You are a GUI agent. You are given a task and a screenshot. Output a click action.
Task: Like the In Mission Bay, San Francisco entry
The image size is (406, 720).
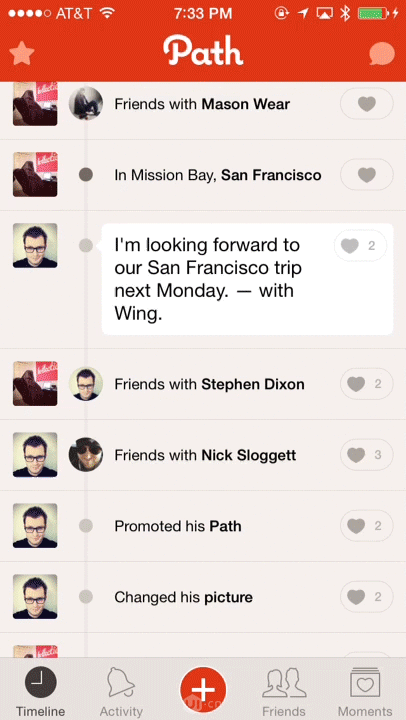tap(367, 174)
